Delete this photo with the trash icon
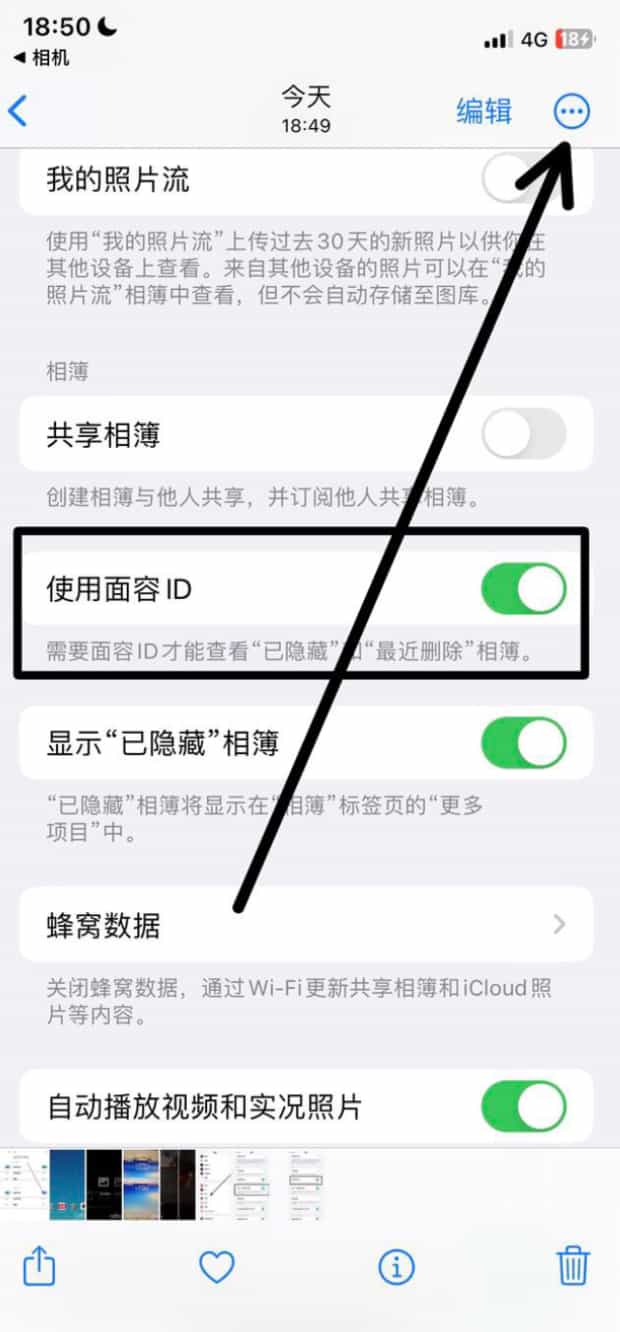Viewport: 620px width, 1332px height. click(573, 1267)
